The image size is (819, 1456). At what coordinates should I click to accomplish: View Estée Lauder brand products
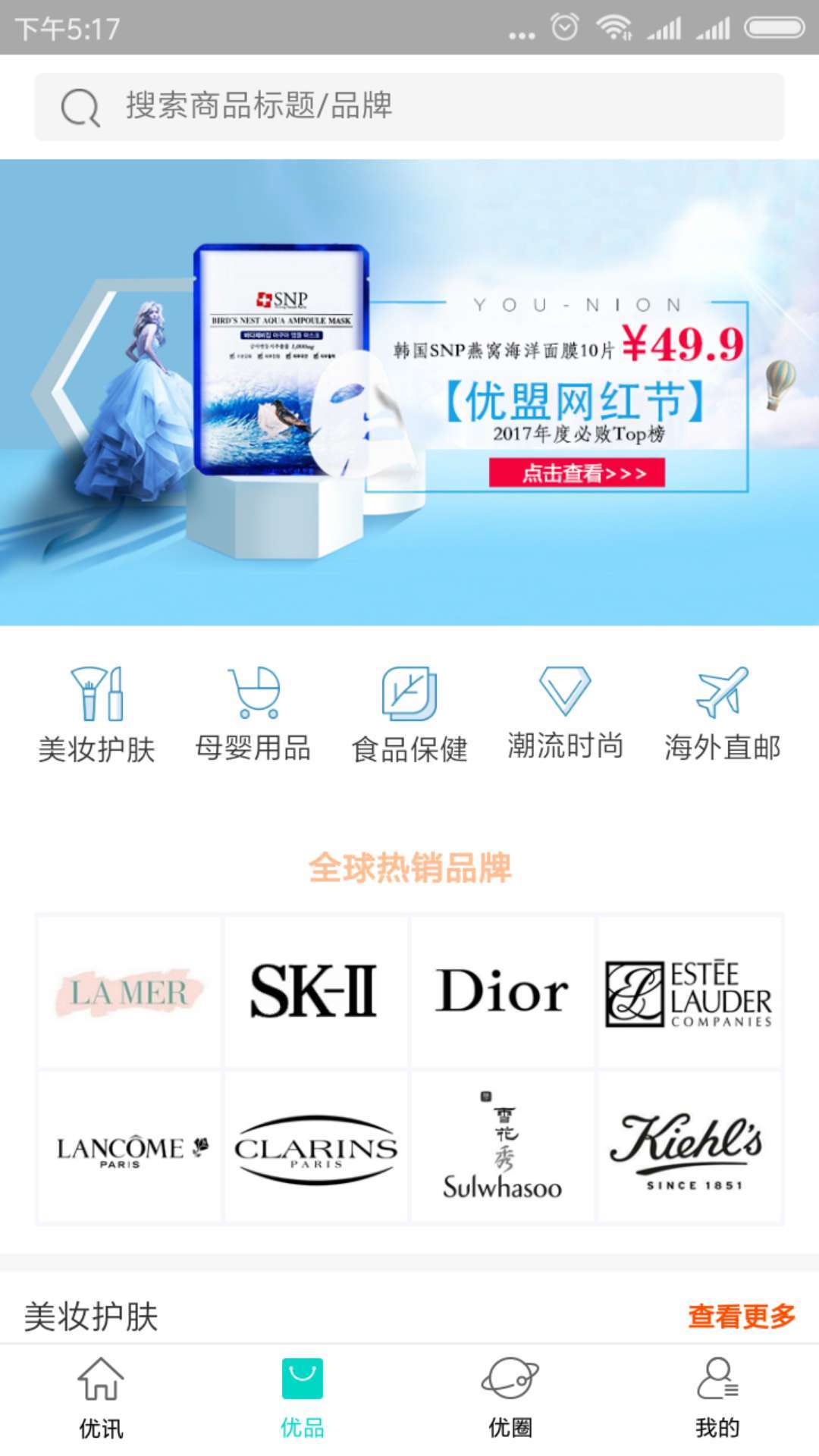click(689, 992)
